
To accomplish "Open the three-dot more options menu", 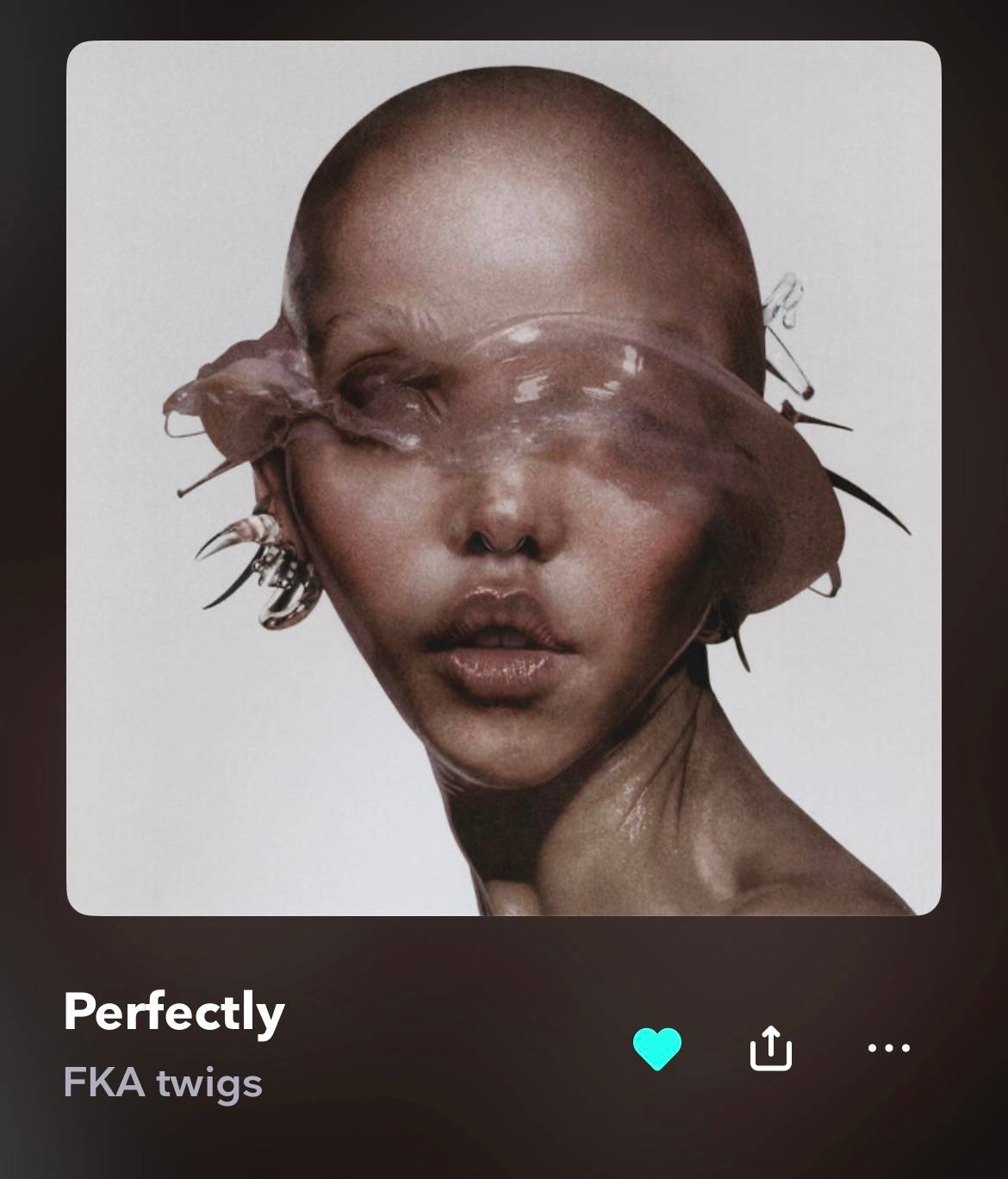I will tap(888, 1048).
